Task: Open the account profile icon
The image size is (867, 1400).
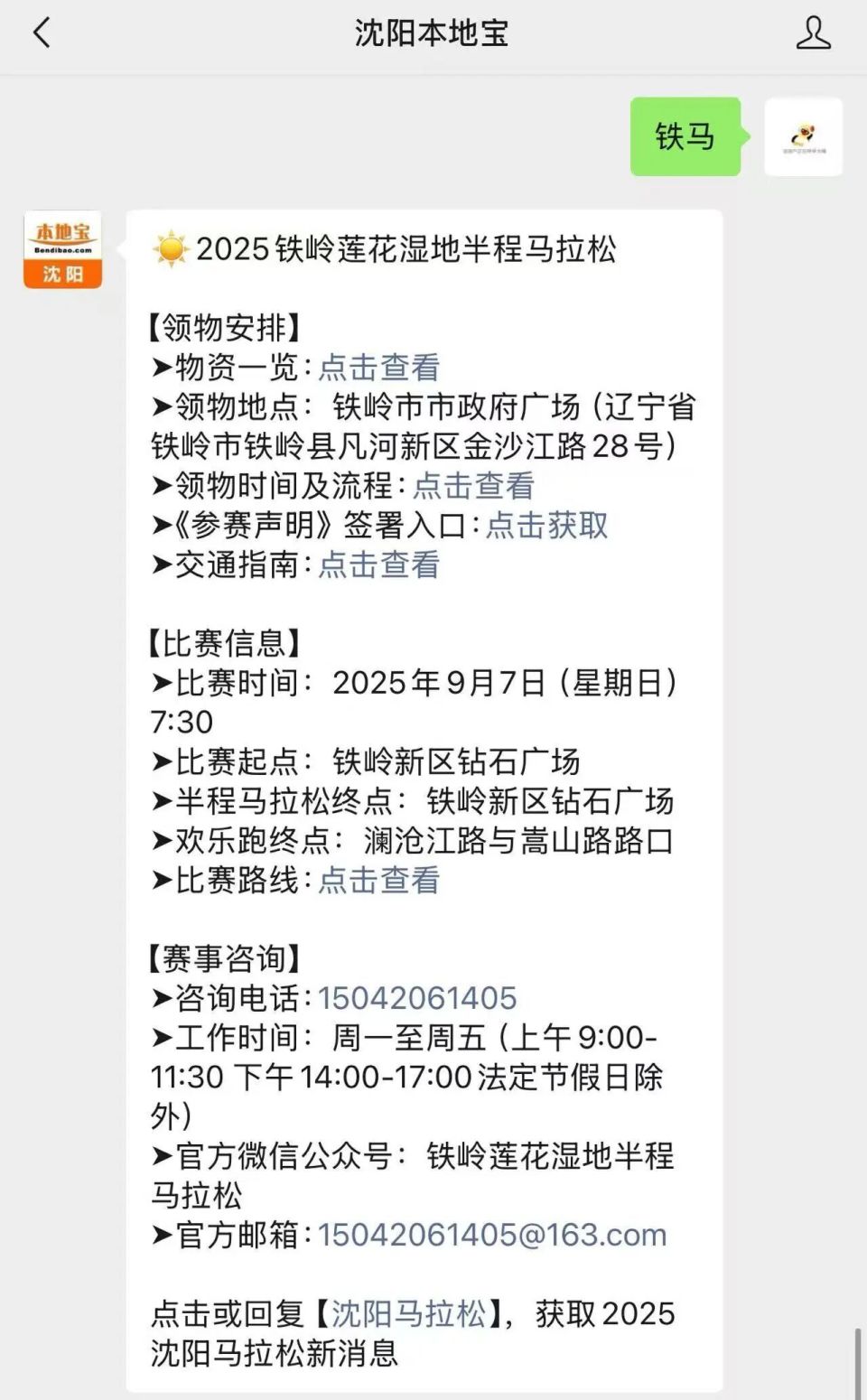Action: tap(812, 33)
